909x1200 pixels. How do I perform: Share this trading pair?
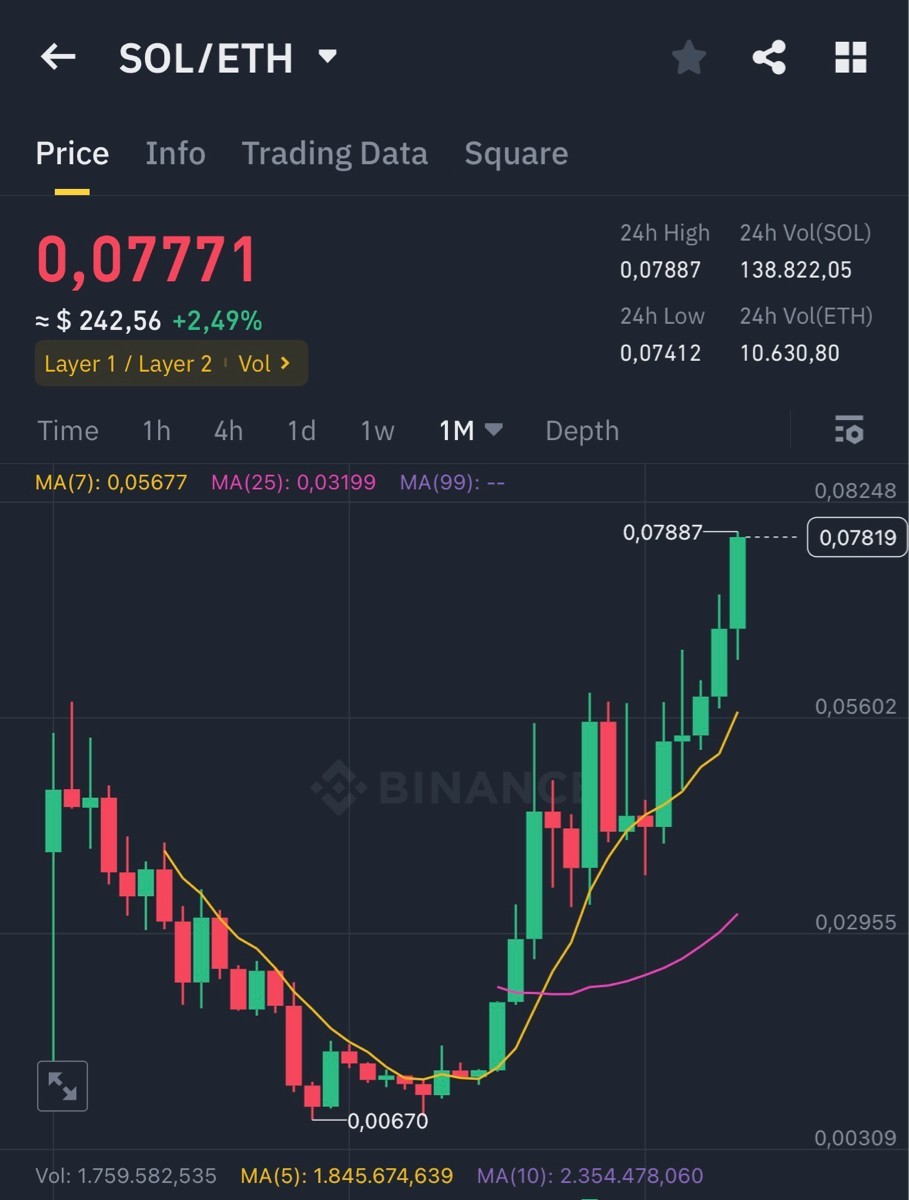pyautogui.click(x=769, y=57)
